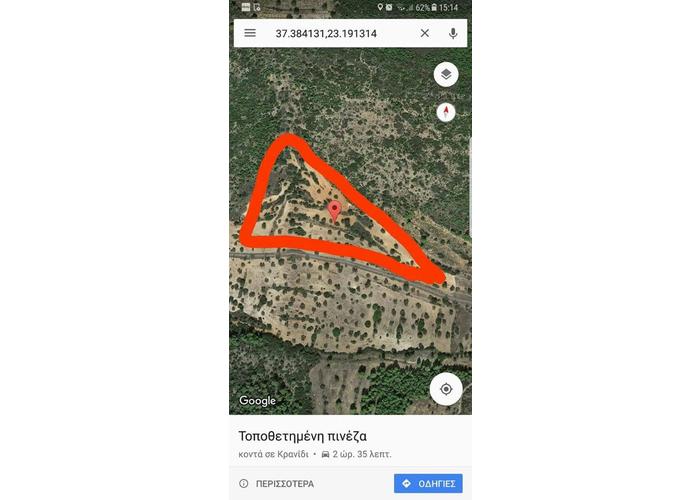Center map on my location

coord(446,389)
